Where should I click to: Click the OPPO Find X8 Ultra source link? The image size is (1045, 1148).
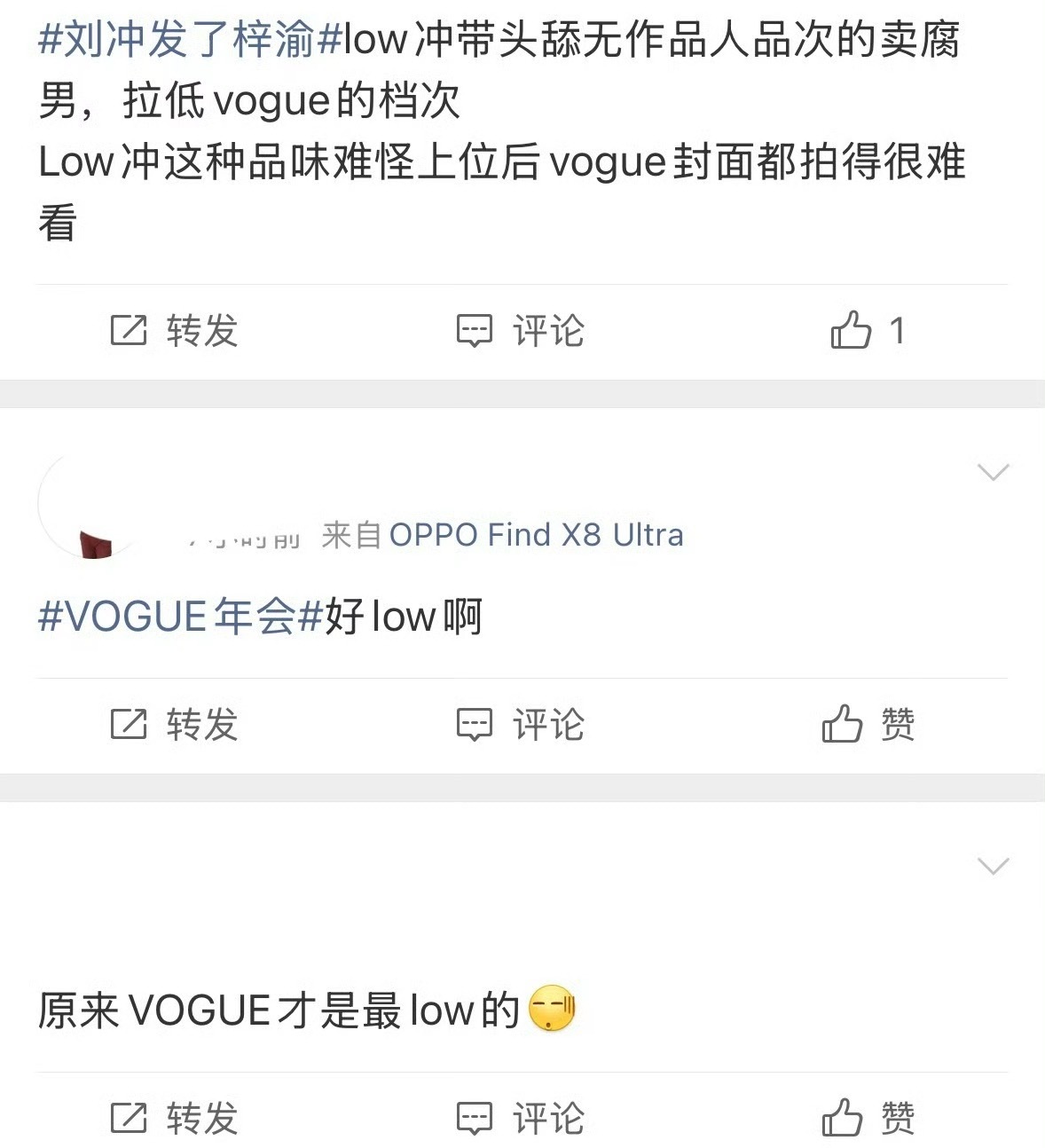point(536,534)
